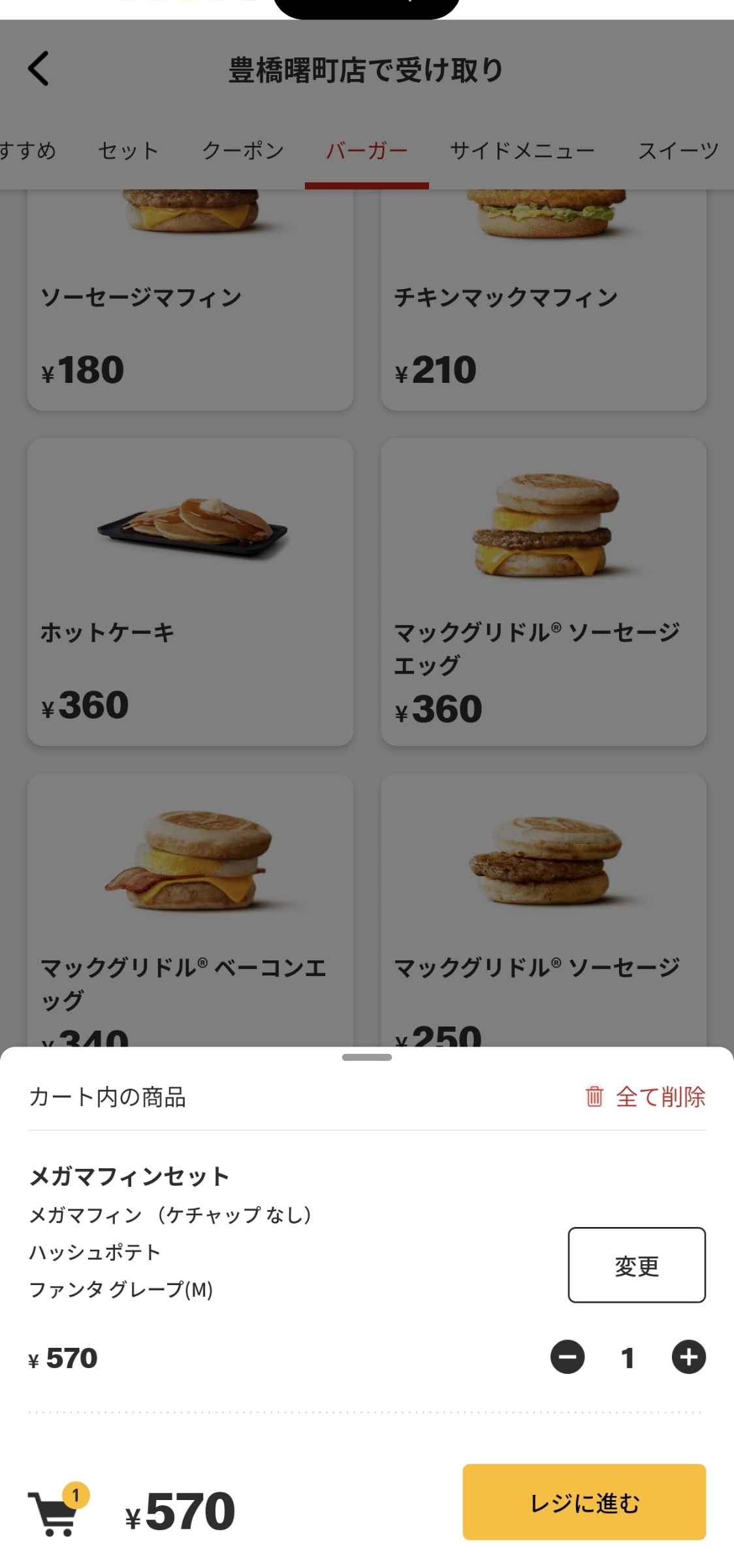Decrease メガマフィンセット quantity by one

click(x=567, y=1358)
